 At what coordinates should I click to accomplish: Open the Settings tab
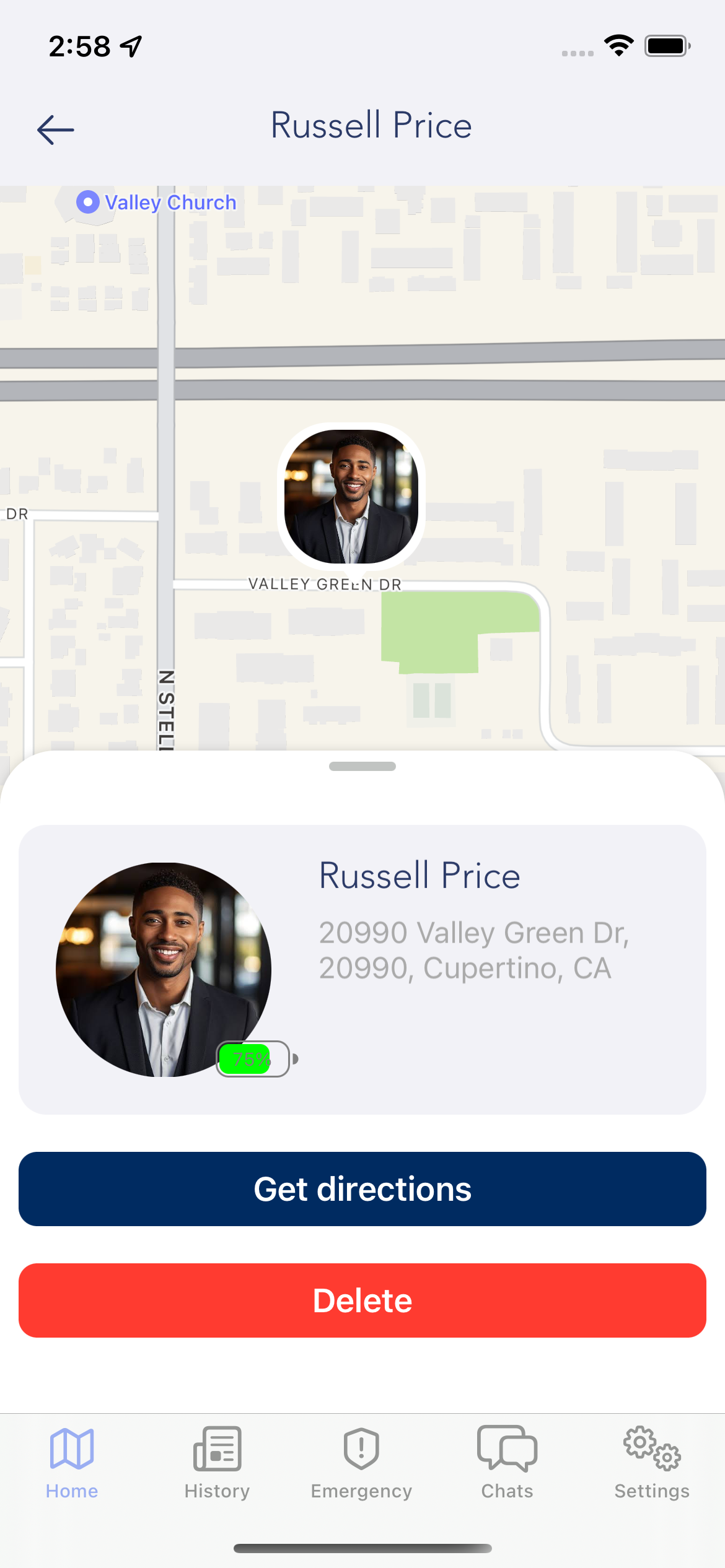tap(651, 1463)
